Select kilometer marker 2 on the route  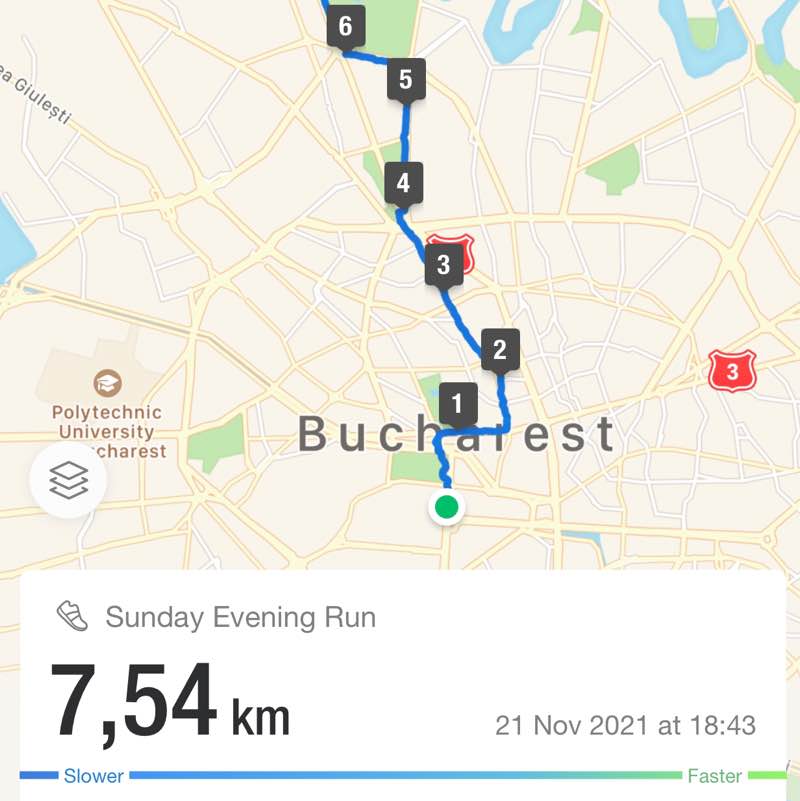point(500,350)
